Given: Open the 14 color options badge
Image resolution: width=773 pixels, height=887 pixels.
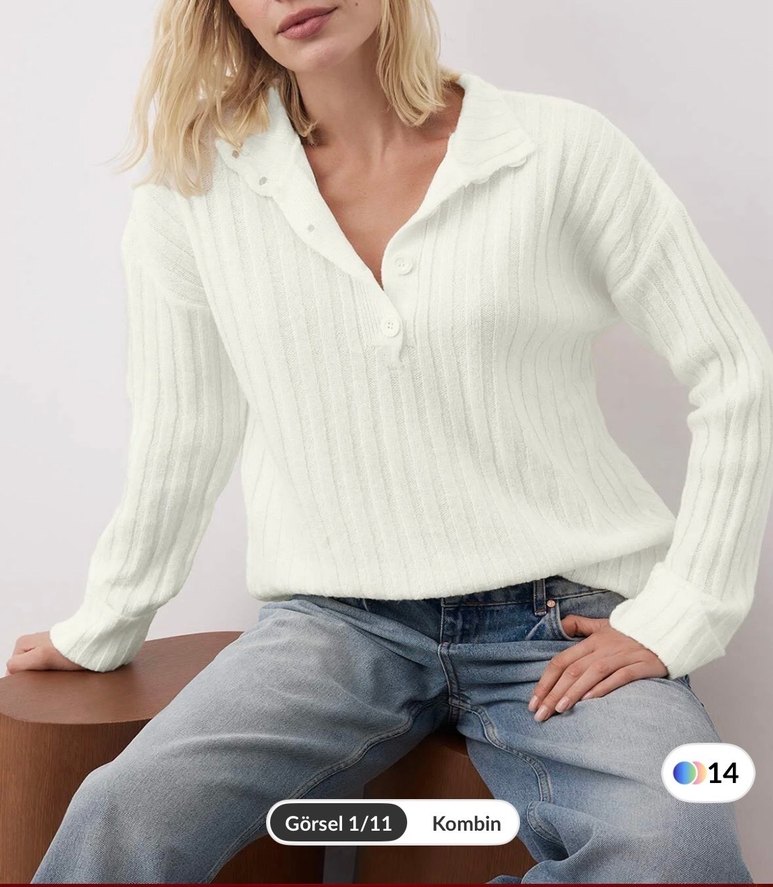Looking at the screenshot, I should (707, 773).
